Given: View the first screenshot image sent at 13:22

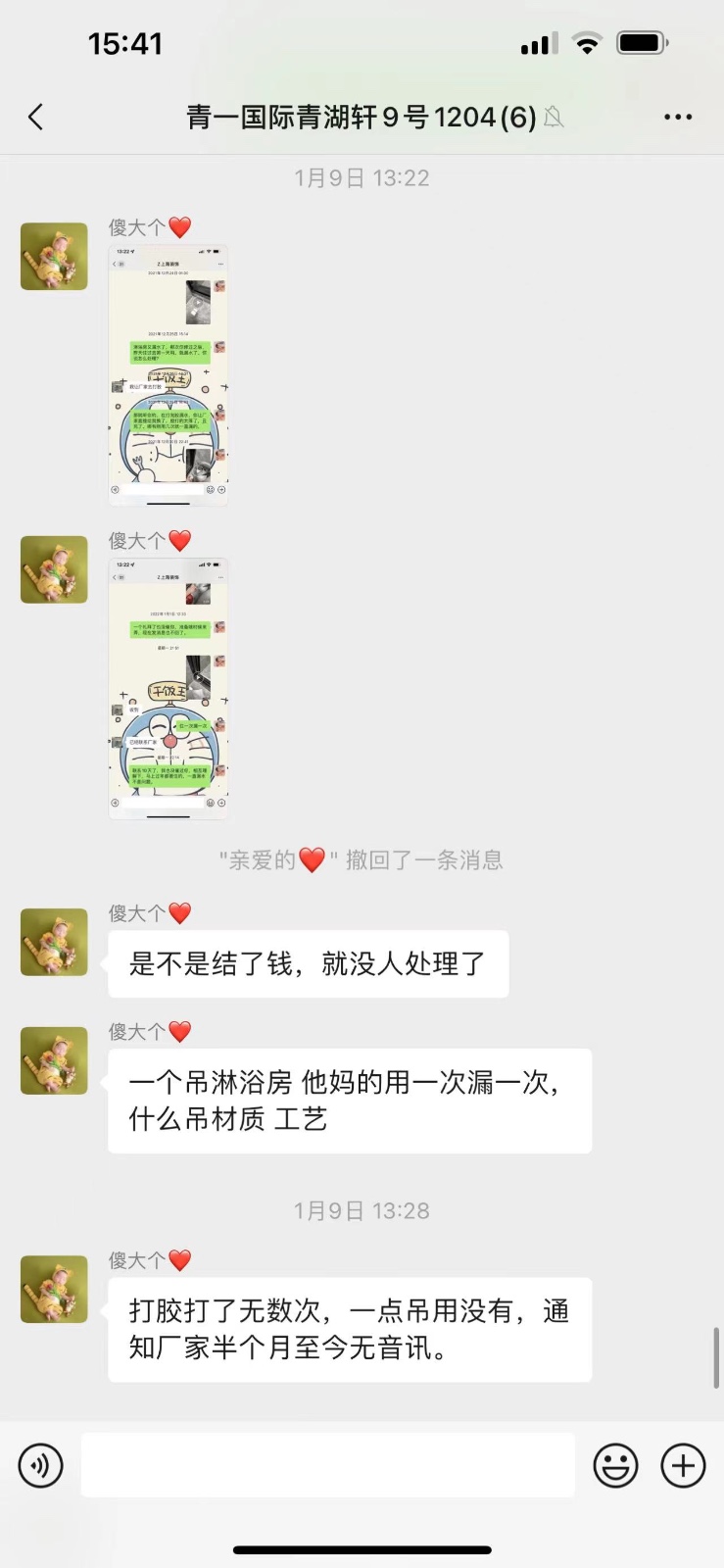Looking at the screenshot, I should (169, 375).
